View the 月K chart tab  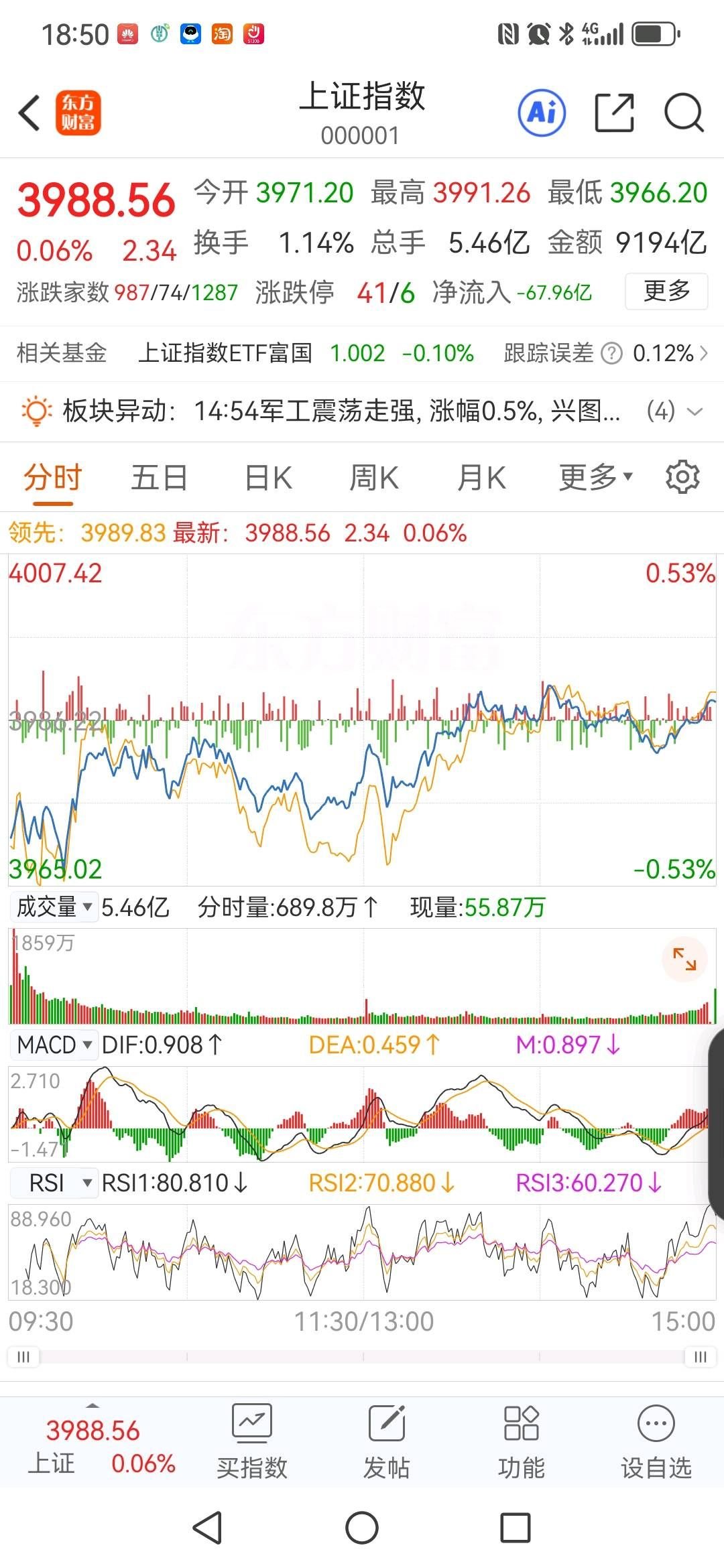481,478
